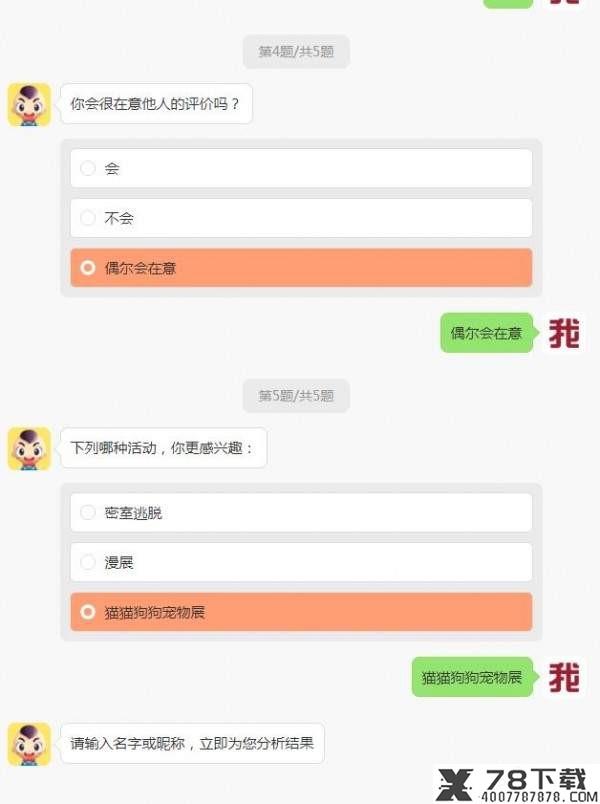This screenshot has height=804, width=600.
Task: Pick 密室逃脱 as the preferred activity
Action: coord(300,512)
